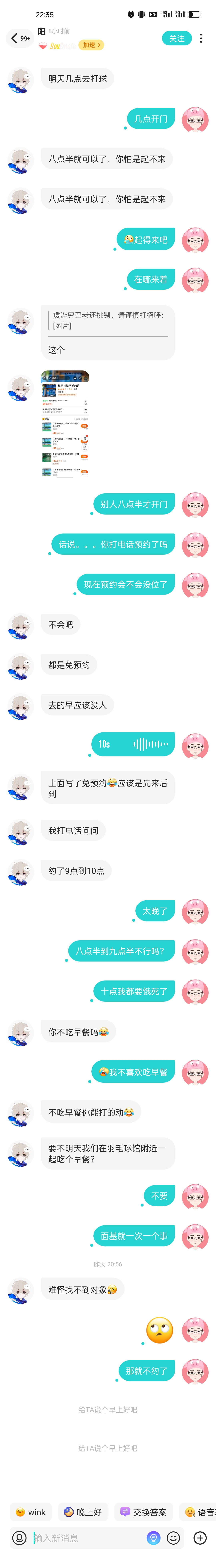
Task: Open the purple assistant icon in input
Action: click(x=153, y=1538)
